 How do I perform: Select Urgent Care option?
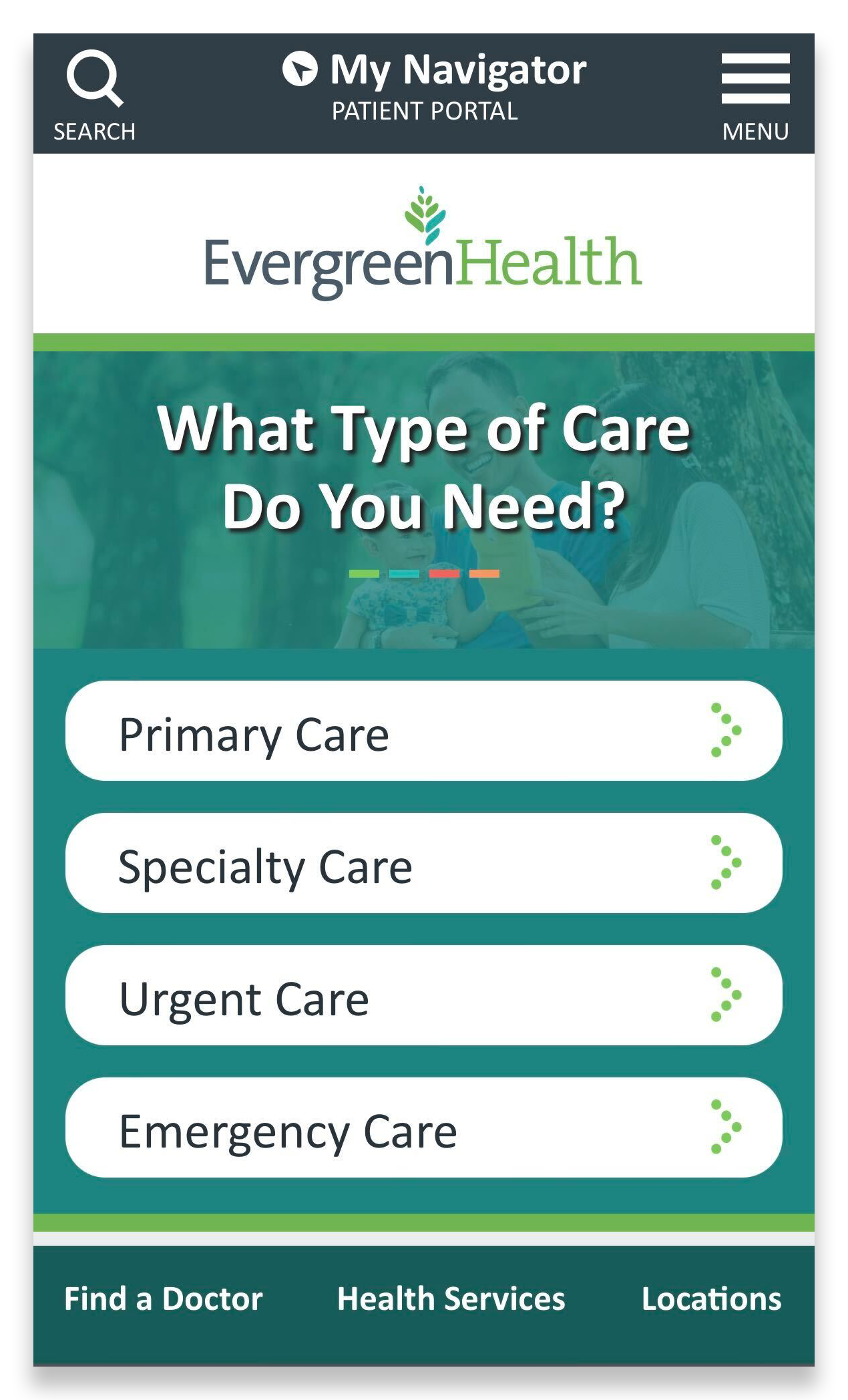[x=423, y=995]
